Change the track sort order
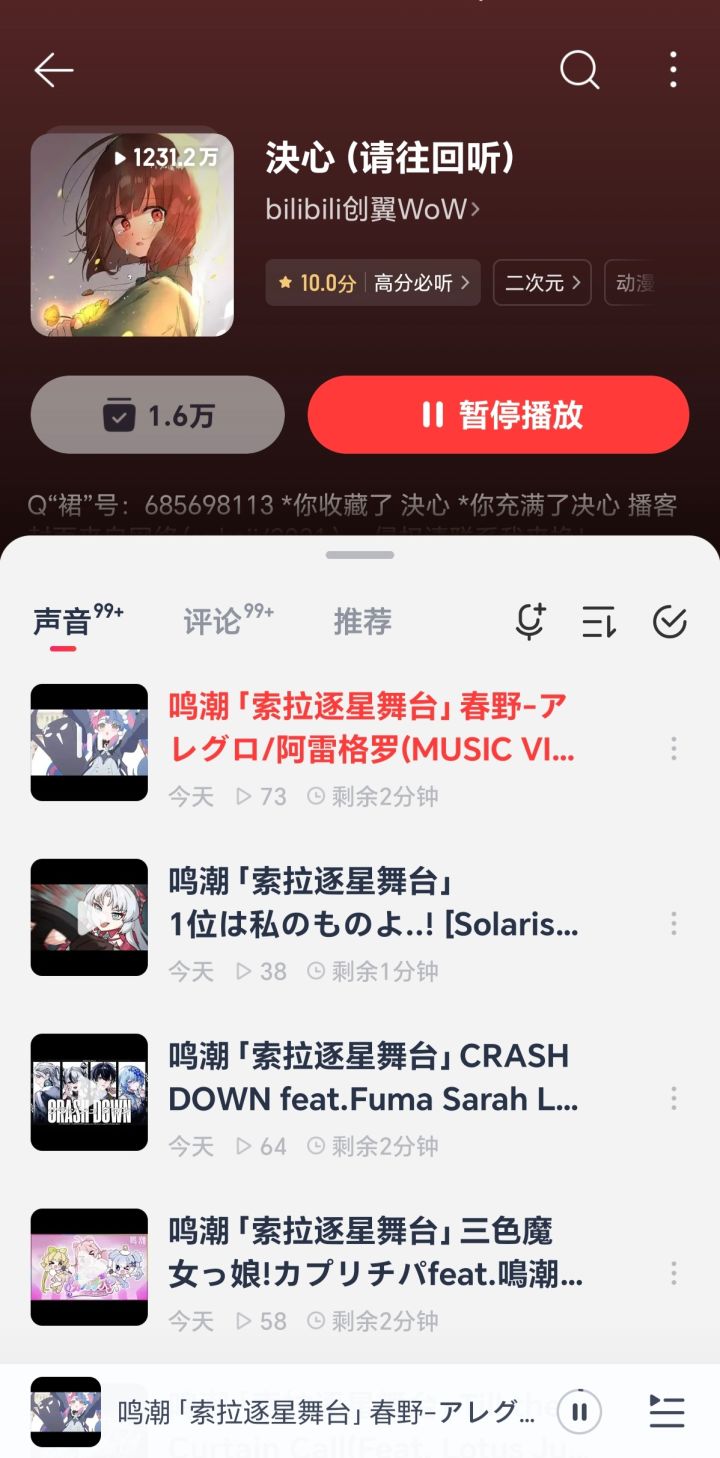 599,622
